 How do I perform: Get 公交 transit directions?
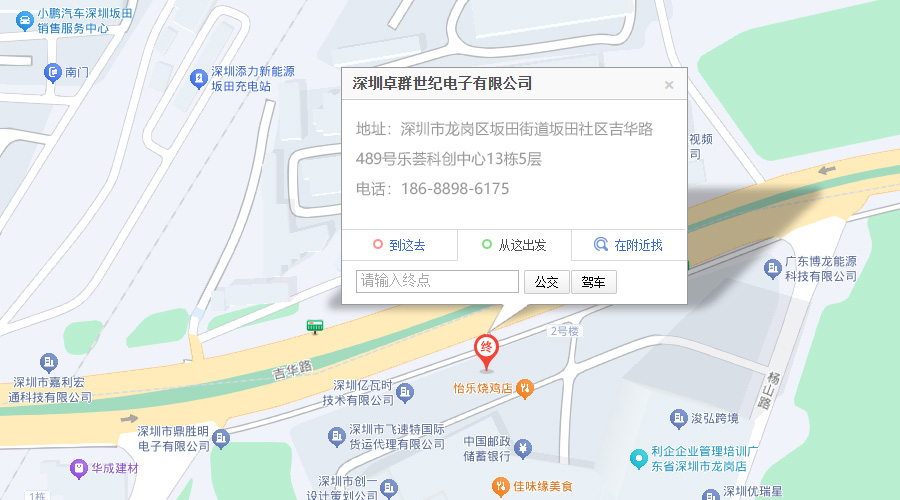pos(546,282)
